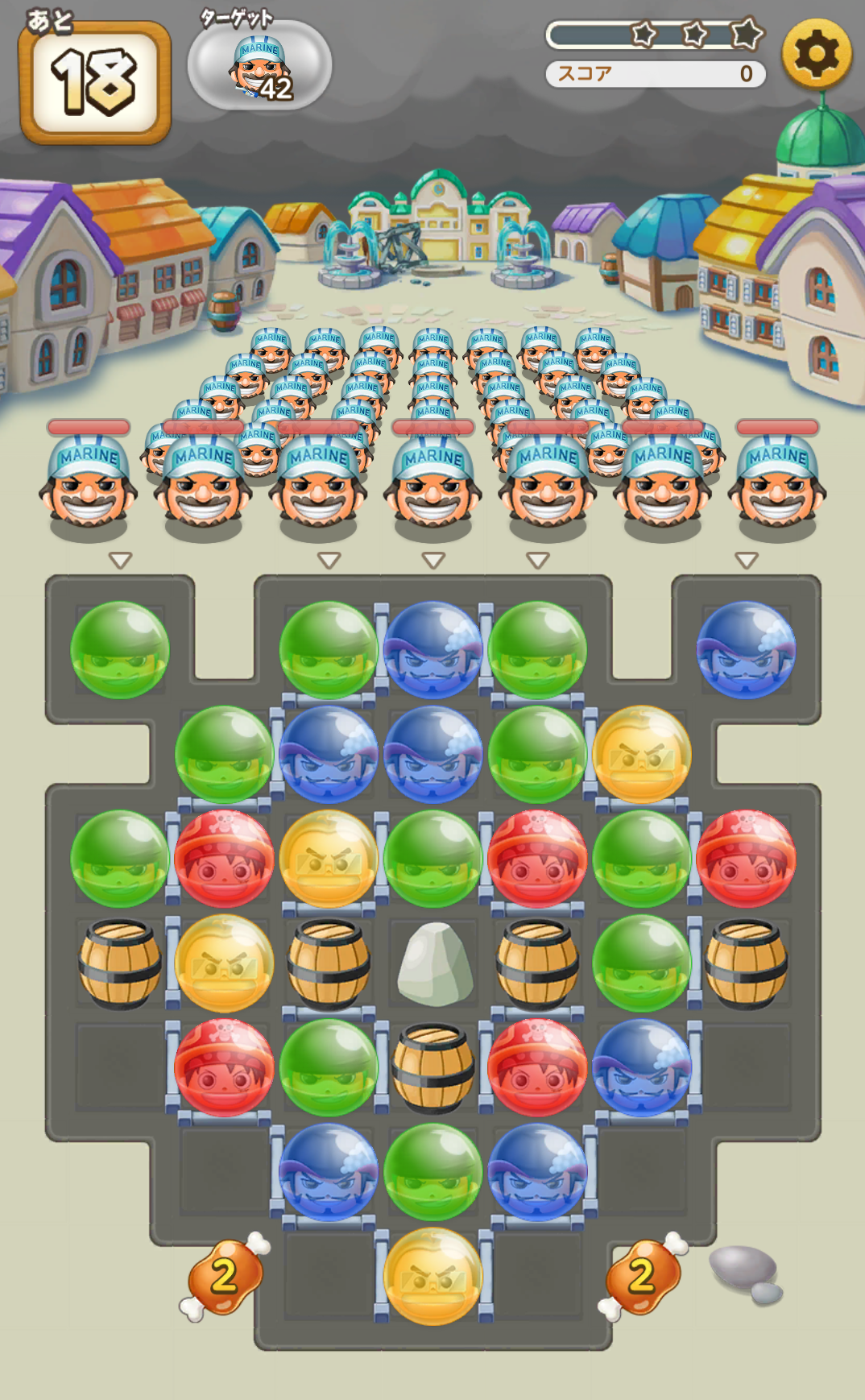The image size is (865, 1400).
Task: Use the meat booster beside the gray stones
Action: coord(642,1275)
